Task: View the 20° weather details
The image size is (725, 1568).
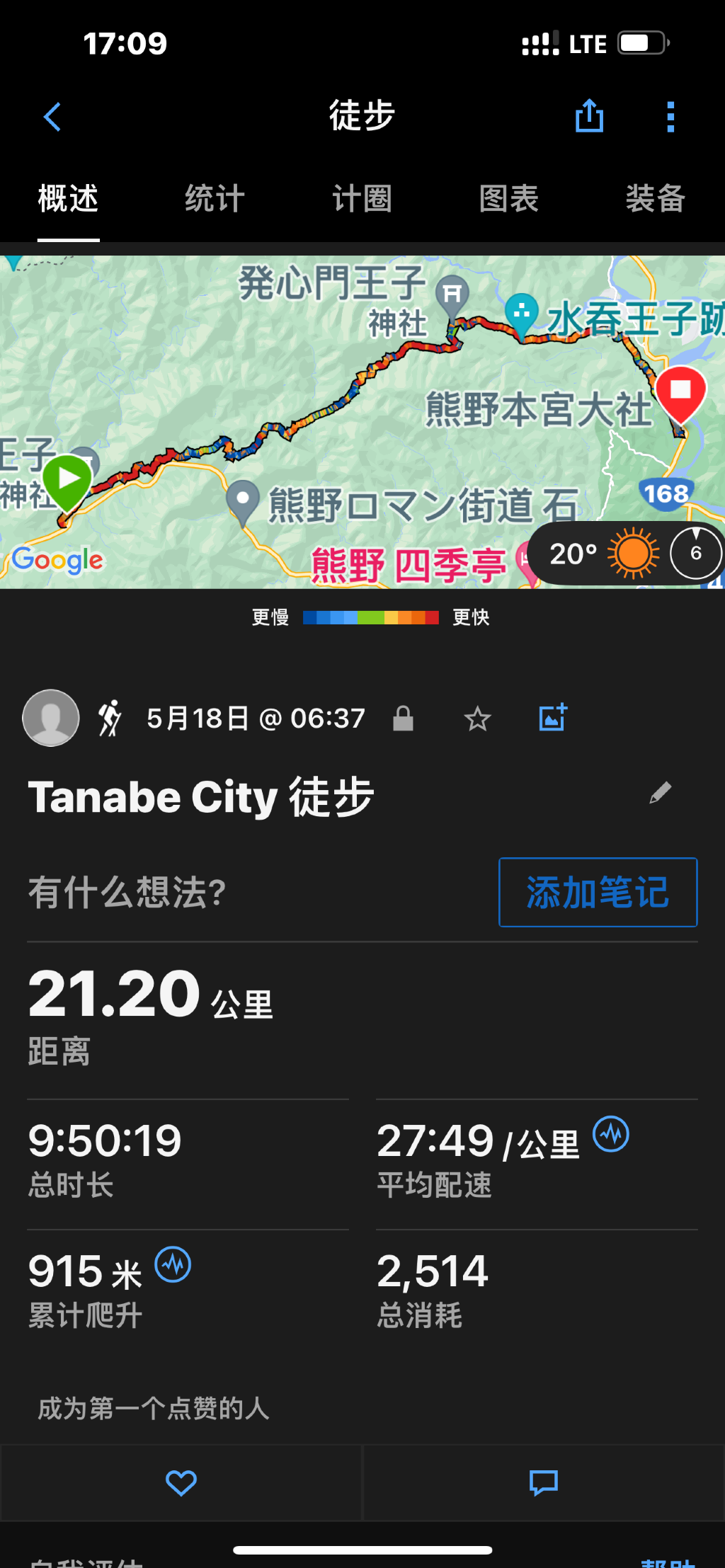Action: tap(602, 554)
